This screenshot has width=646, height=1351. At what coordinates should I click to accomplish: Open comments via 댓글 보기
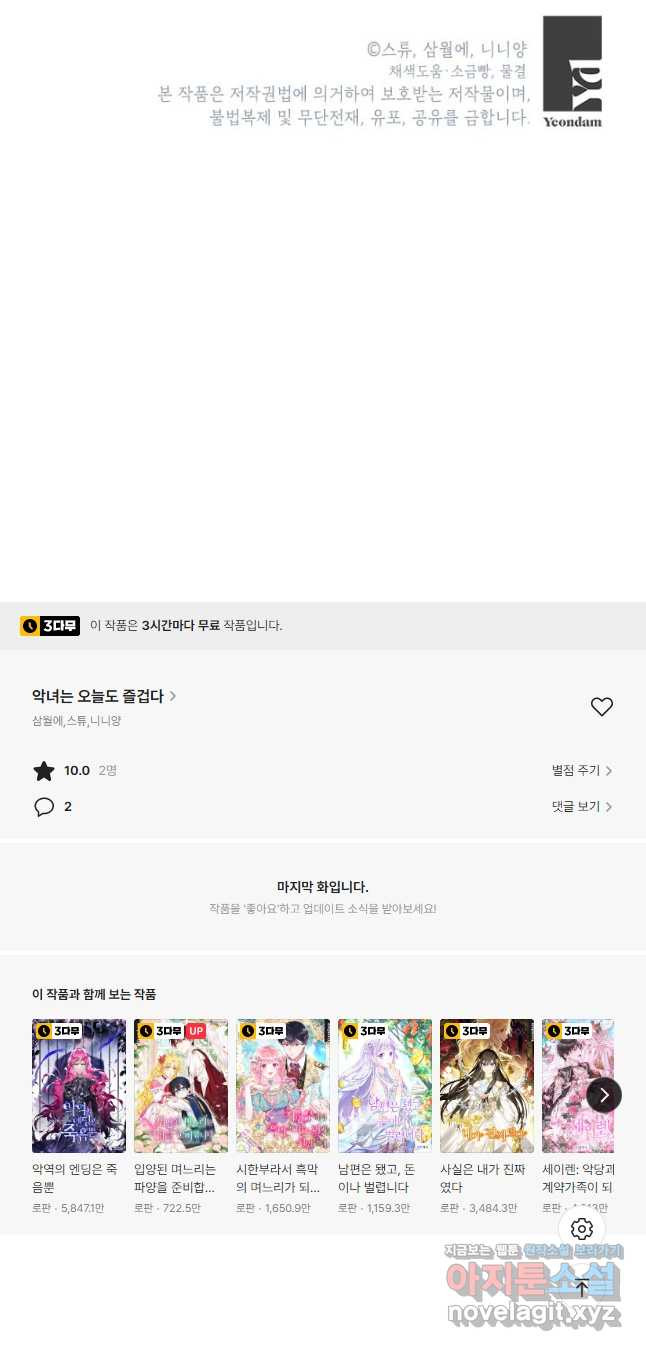point(582,807)
